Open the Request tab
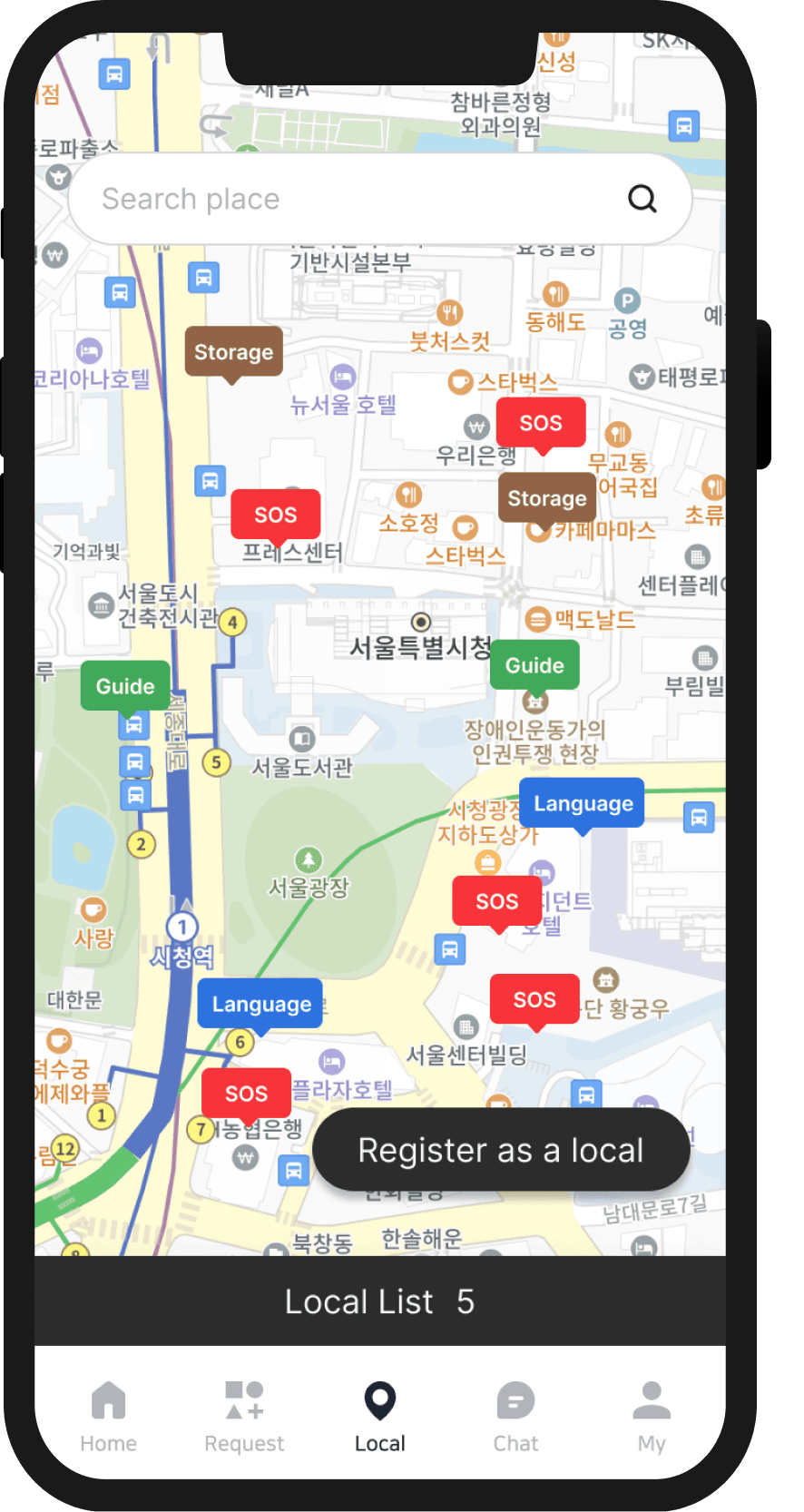Image resolution: width=804 pixels, height=1512 pixels. (x=243, y=1413)
